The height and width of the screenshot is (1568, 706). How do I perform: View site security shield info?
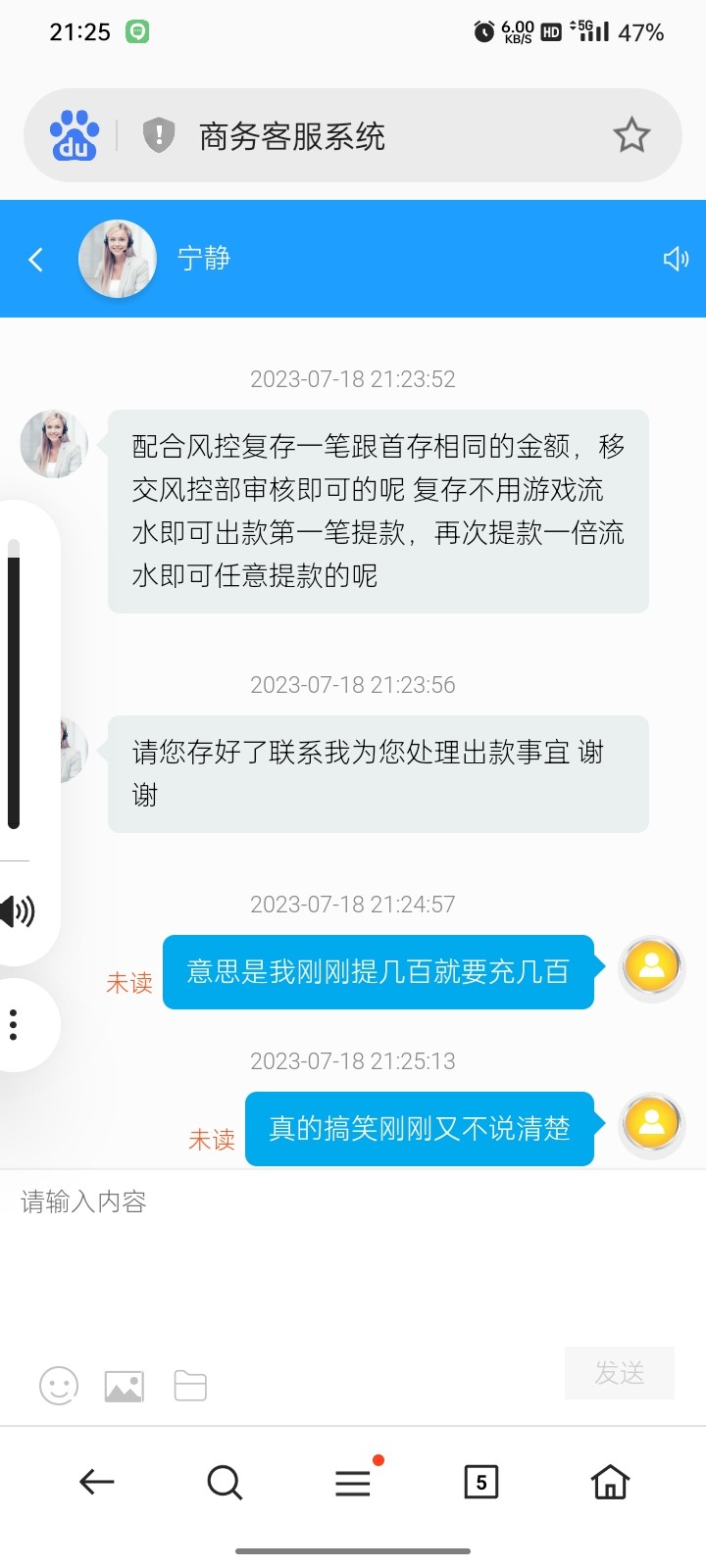click(158, 135)
